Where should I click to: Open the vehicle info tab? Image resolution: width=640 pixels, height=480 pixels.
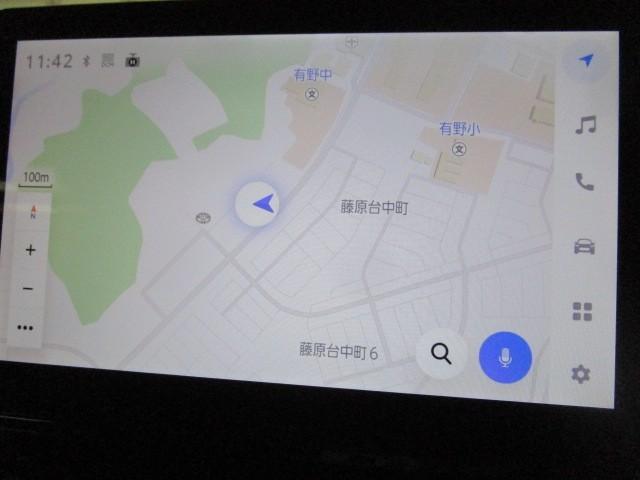pyautogui.click(x=584, y=246)
